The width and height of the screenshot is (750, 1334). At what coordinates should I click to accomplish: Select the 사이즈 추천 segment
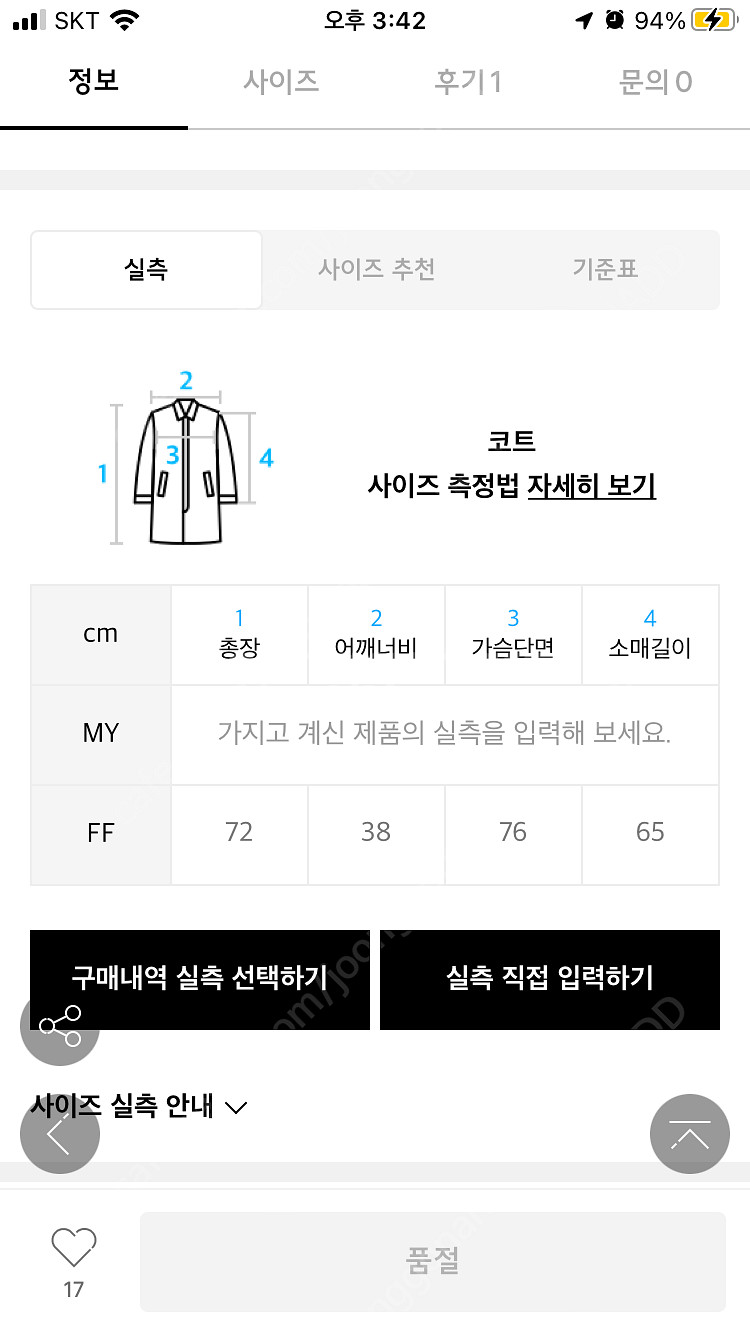click(x=376, y=269)
